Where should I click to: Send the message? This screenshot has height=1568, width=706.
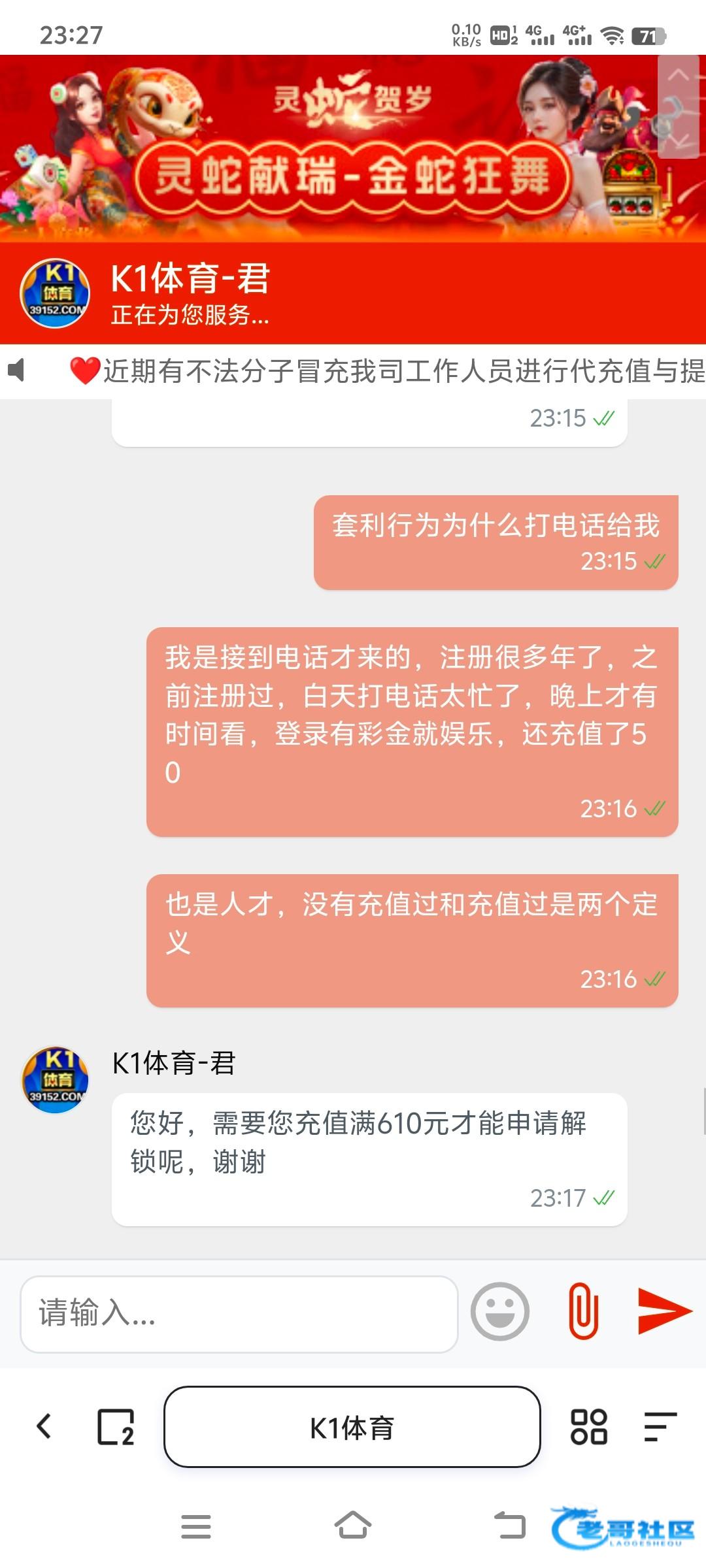click(664, 1312)
